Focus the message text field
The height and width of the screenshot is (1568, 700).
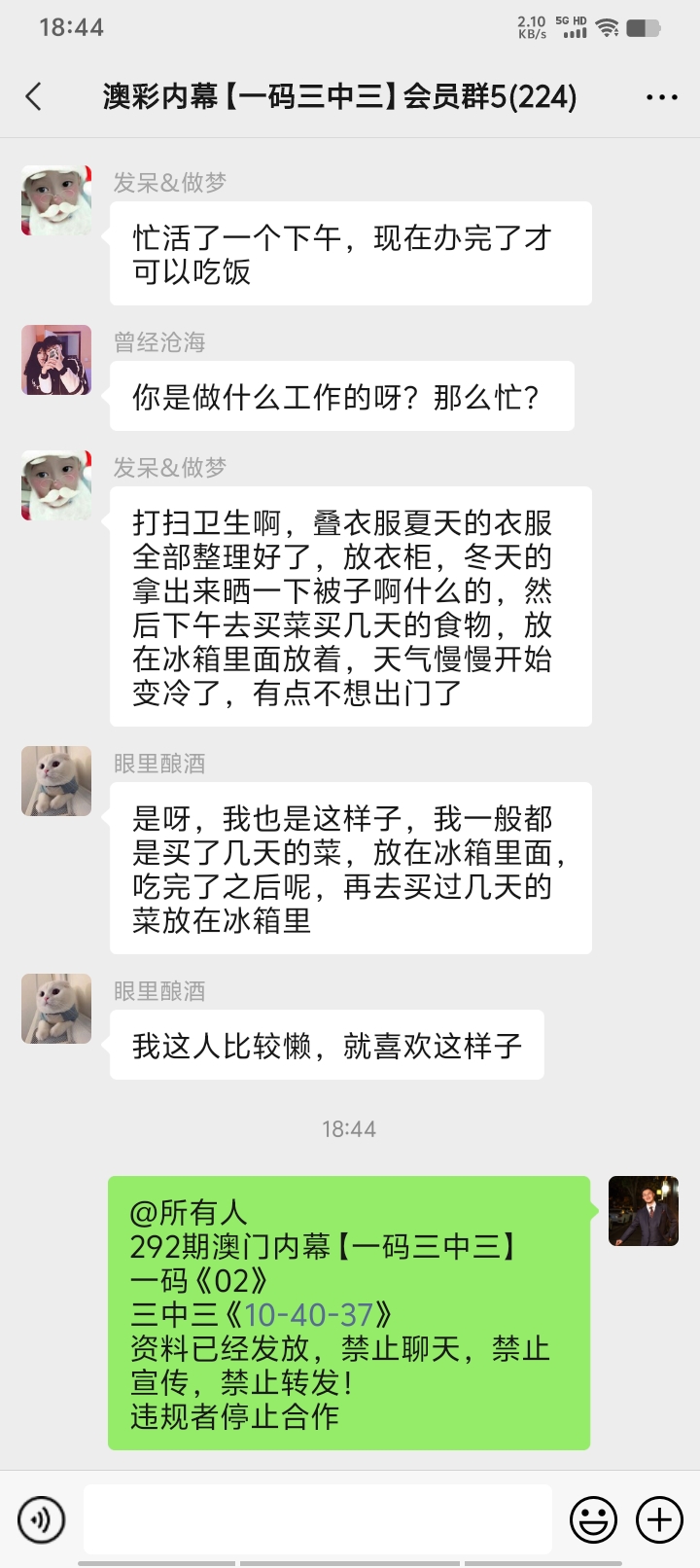click(x=318, y=1518)
